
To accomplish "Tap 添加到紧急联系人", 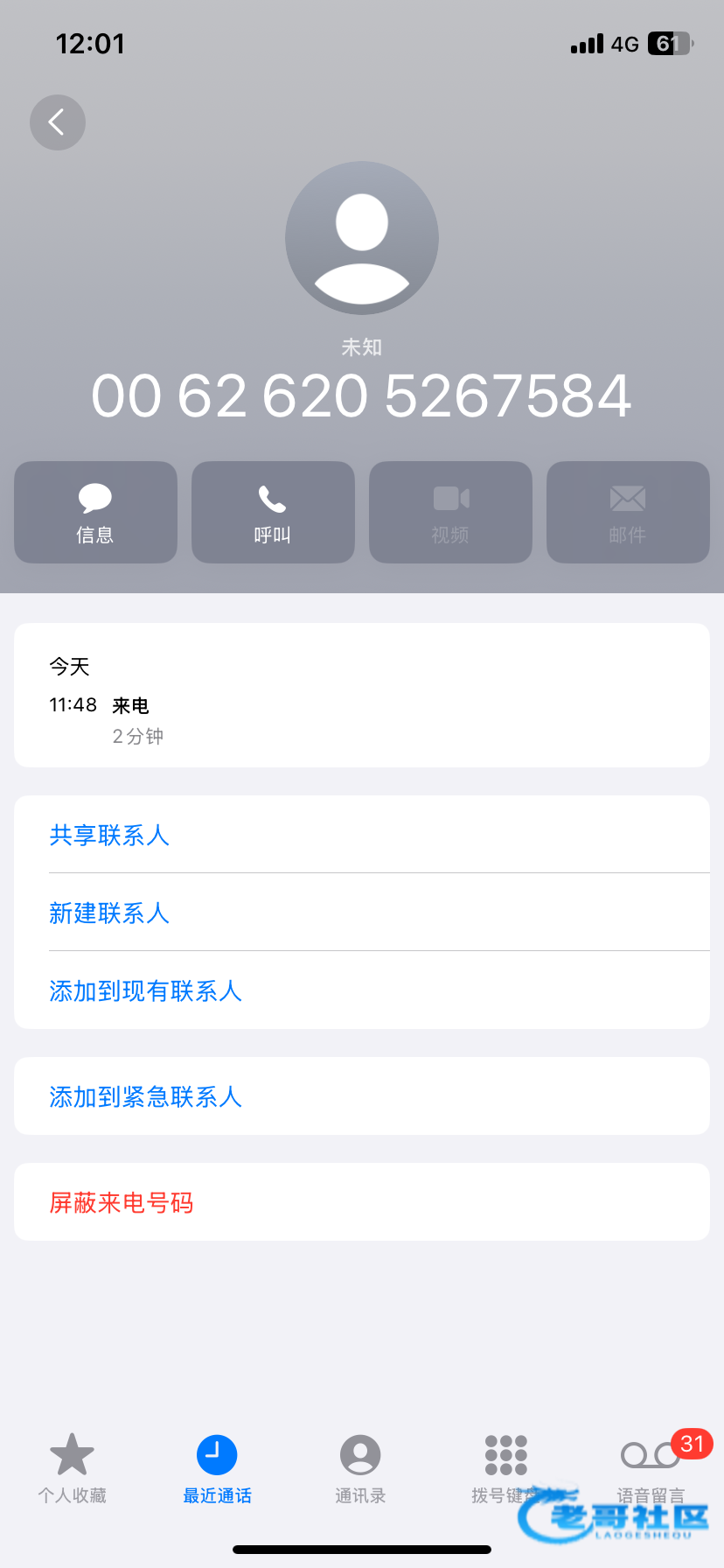I will click(x=145, y=1096).
